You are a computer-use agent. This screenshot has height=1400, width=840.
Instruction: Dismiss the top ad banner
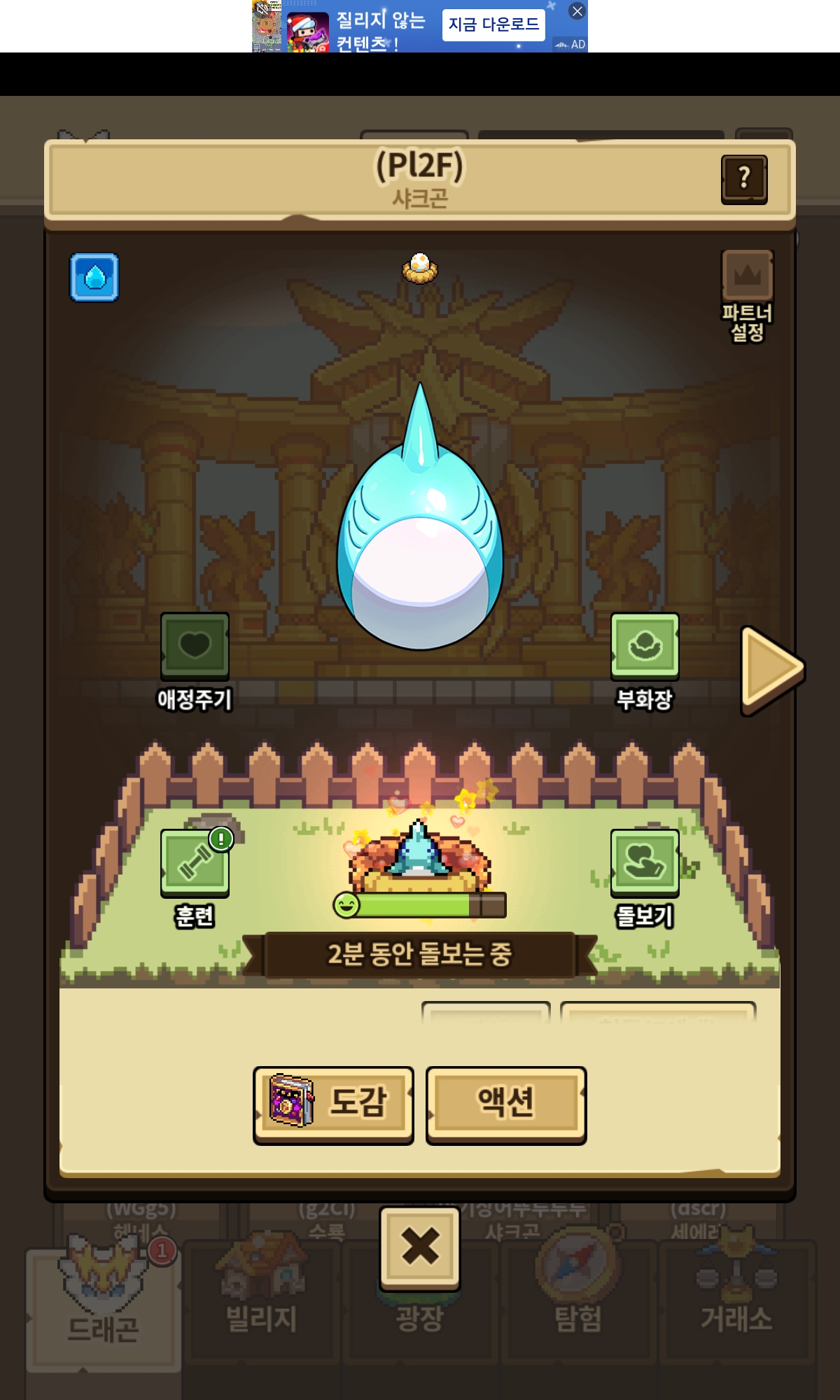pos(577,11)
